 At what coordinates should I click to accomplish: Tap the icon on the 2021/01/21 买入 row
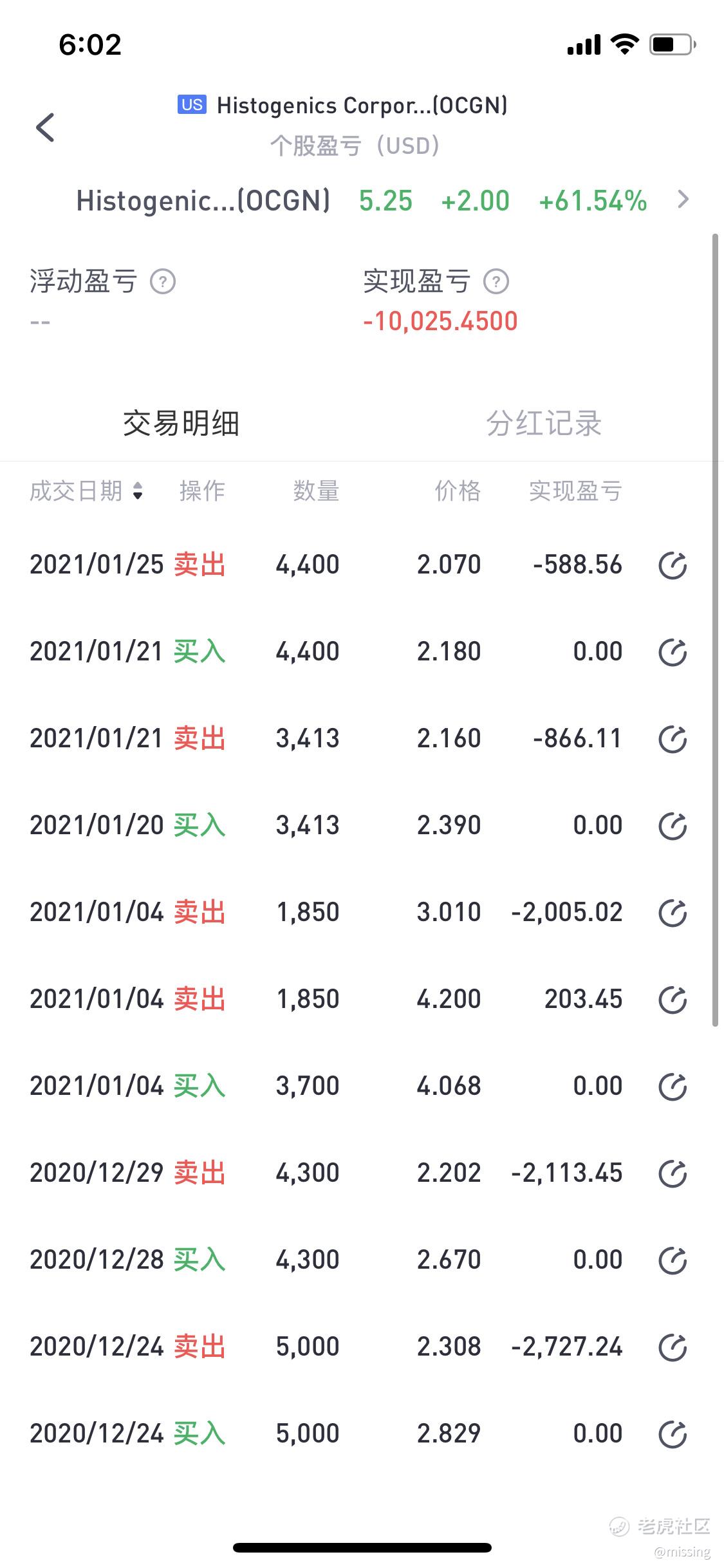tap(673, 652)
